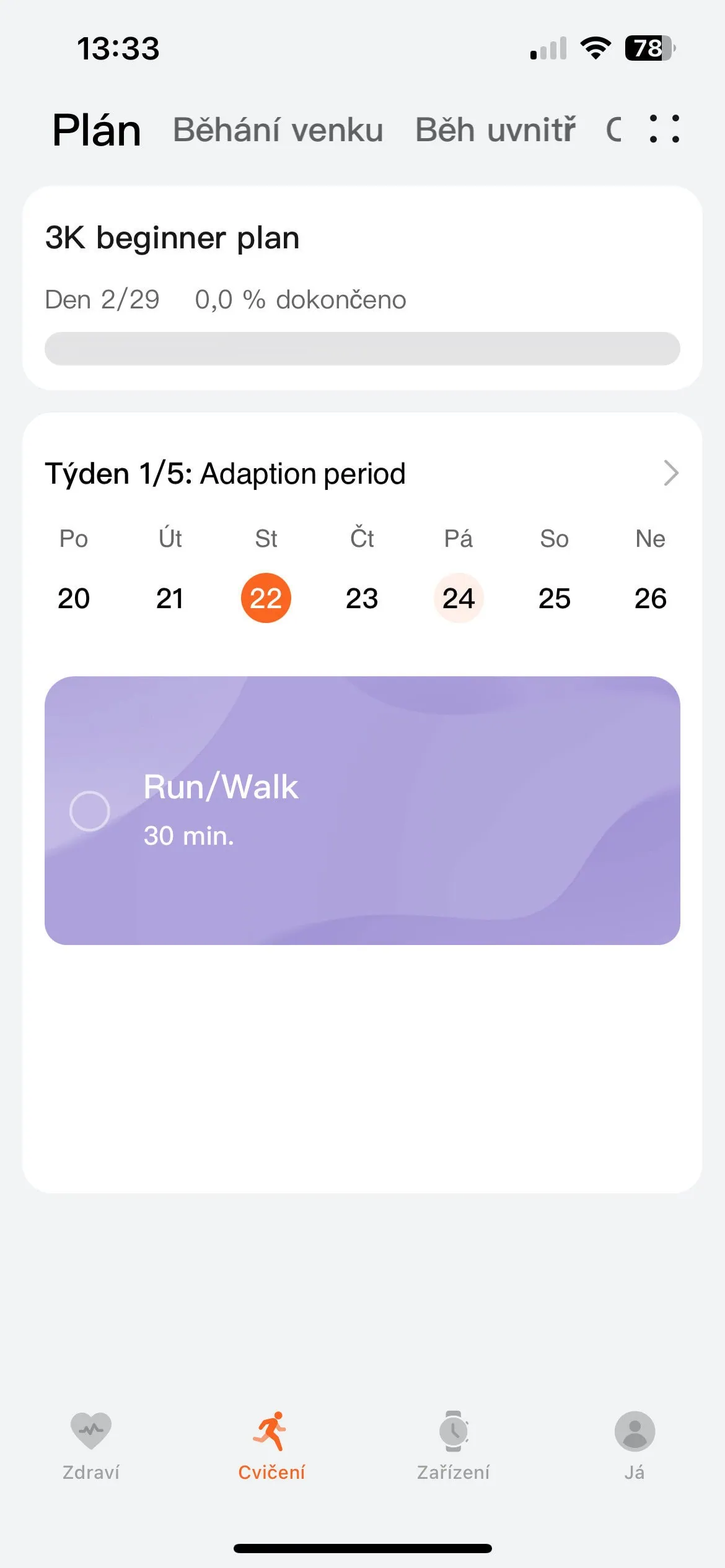Select the Plán tab
The image size is (725, 1568).
tap(97, 130)
